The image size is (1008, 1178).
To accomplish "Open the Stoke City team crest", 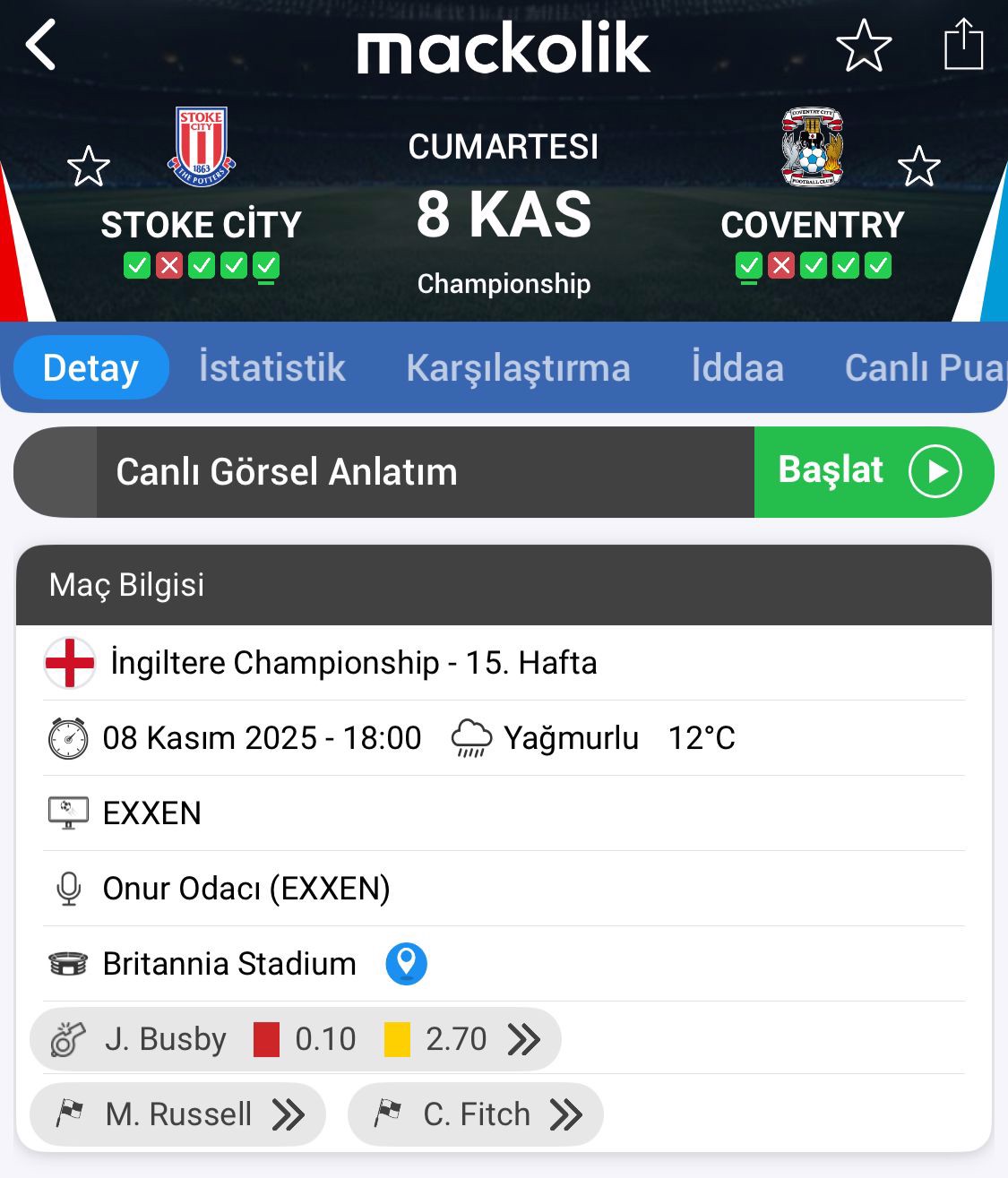I will (x=201, y=147).
